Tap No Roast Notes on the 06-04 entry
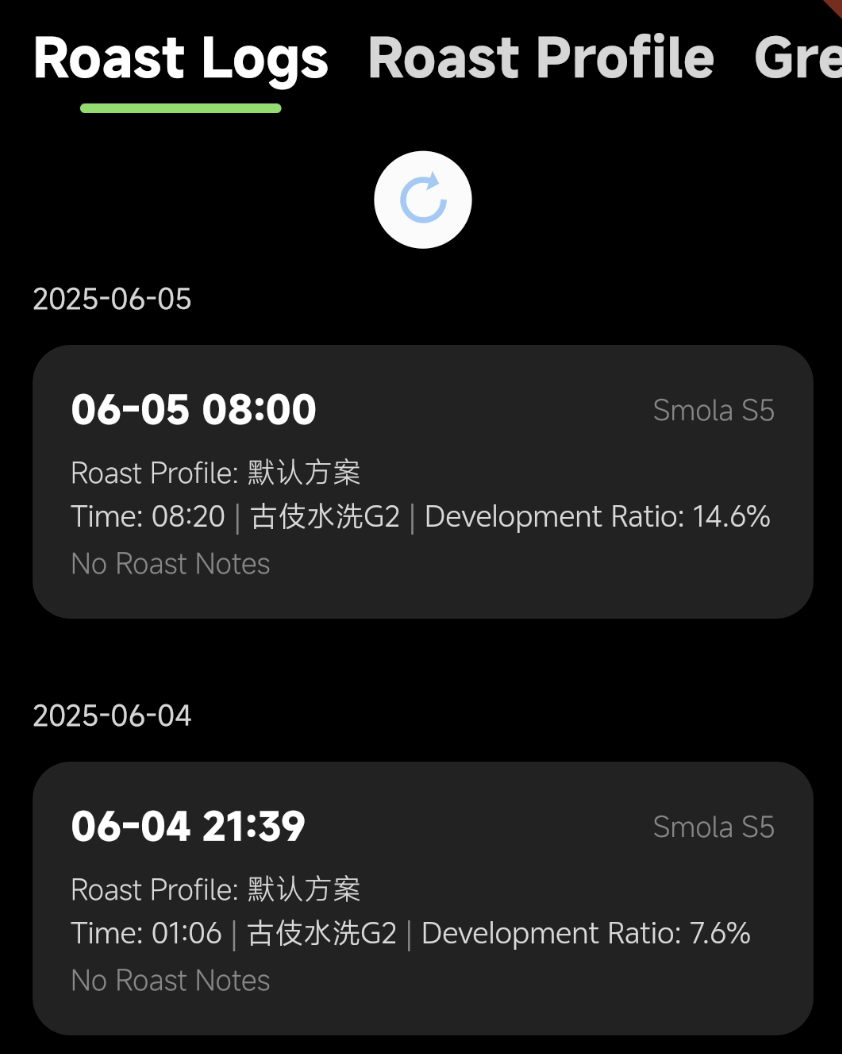The width and height of the screenshot is (842, 1054). pyautogui.click(x=170, y=980)
